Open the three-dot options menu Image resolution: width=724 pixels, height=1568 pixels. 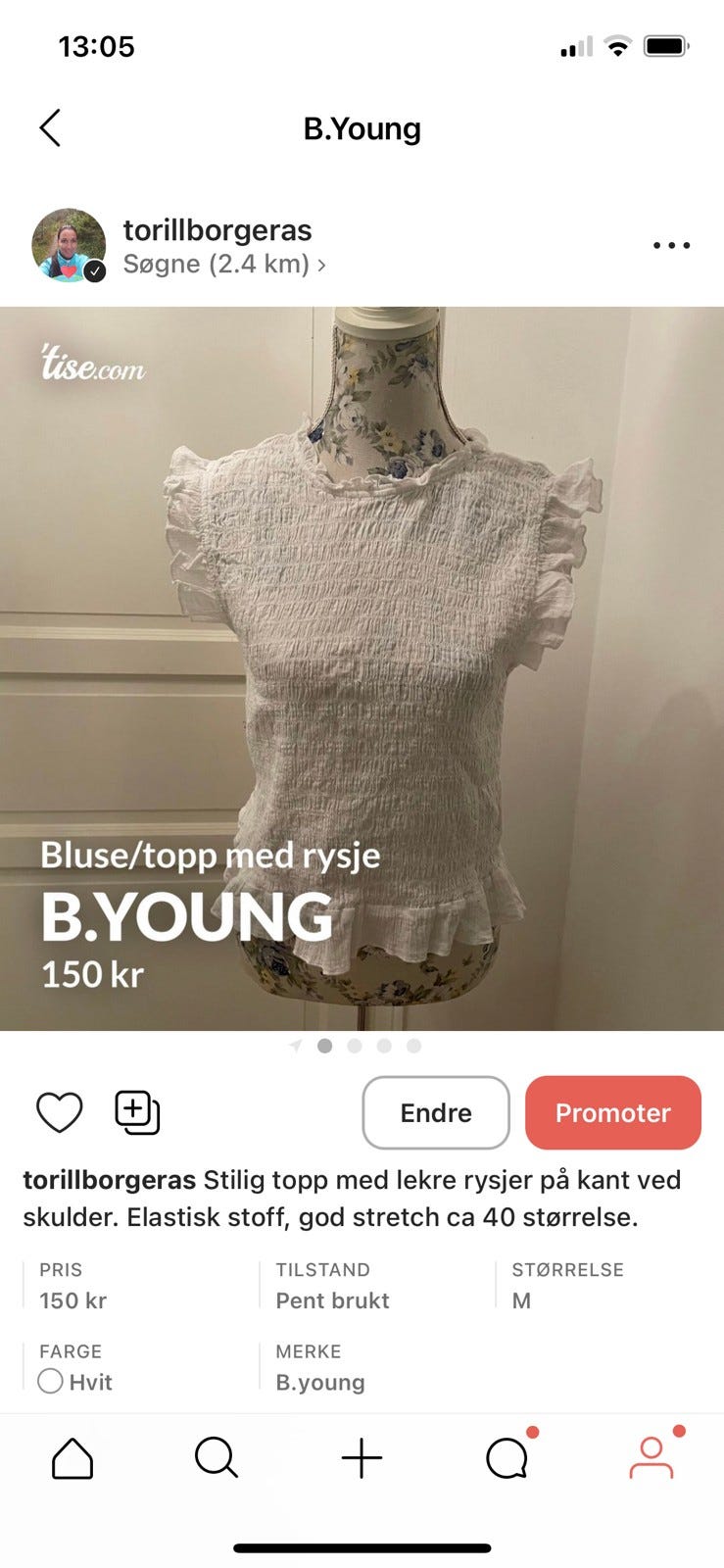[x=670, y=245]
